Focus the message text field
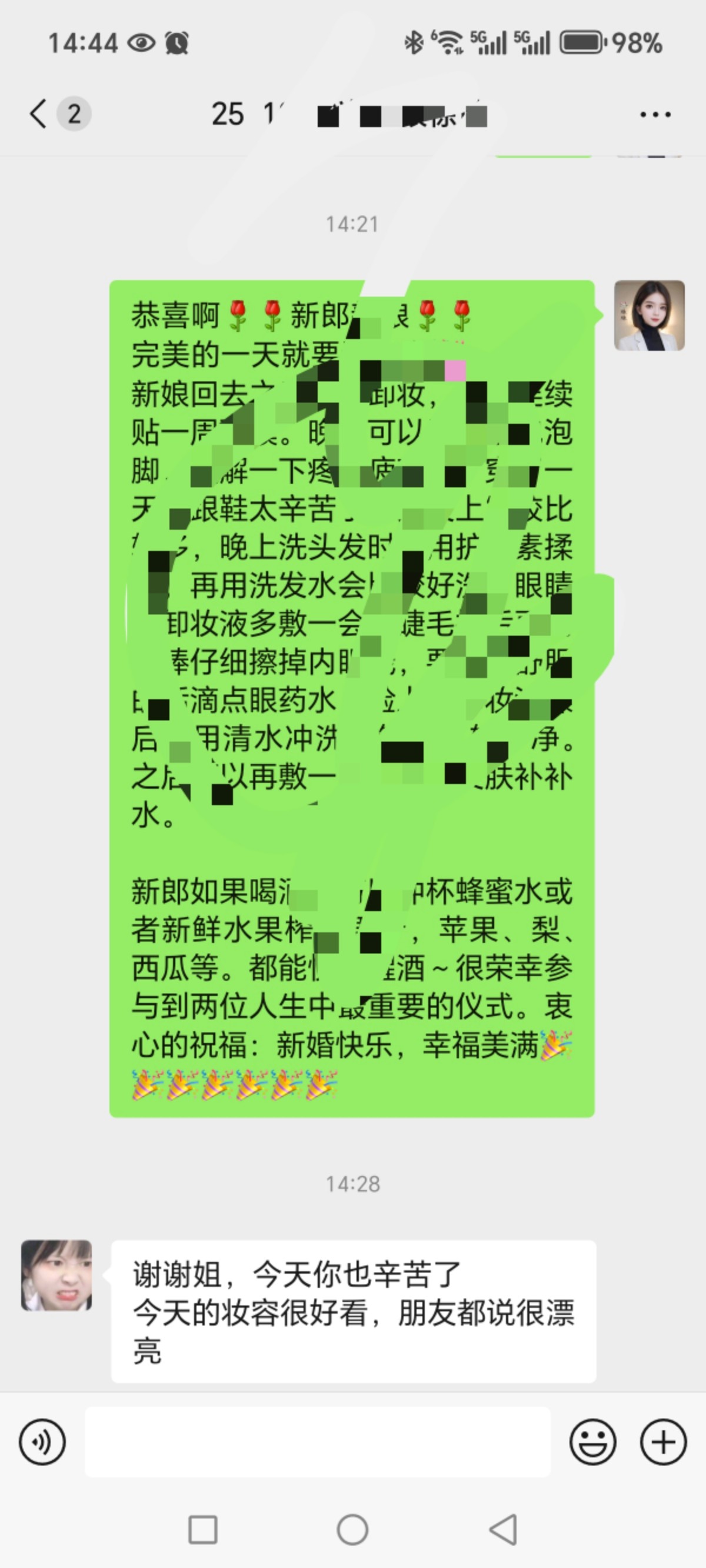Viewport: 706px width, 1568px height. click(317, 1441)
